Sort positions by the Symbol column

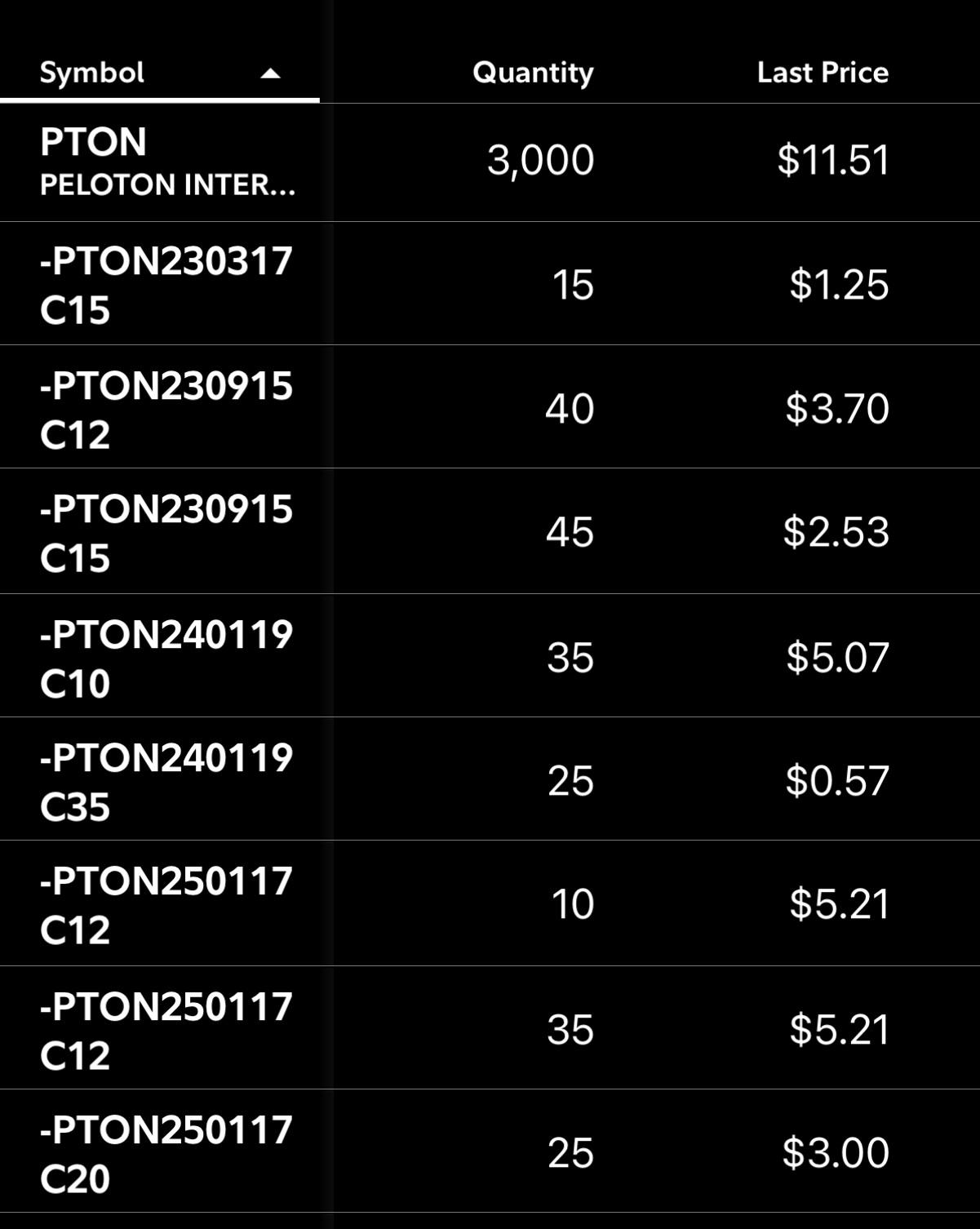92,73
